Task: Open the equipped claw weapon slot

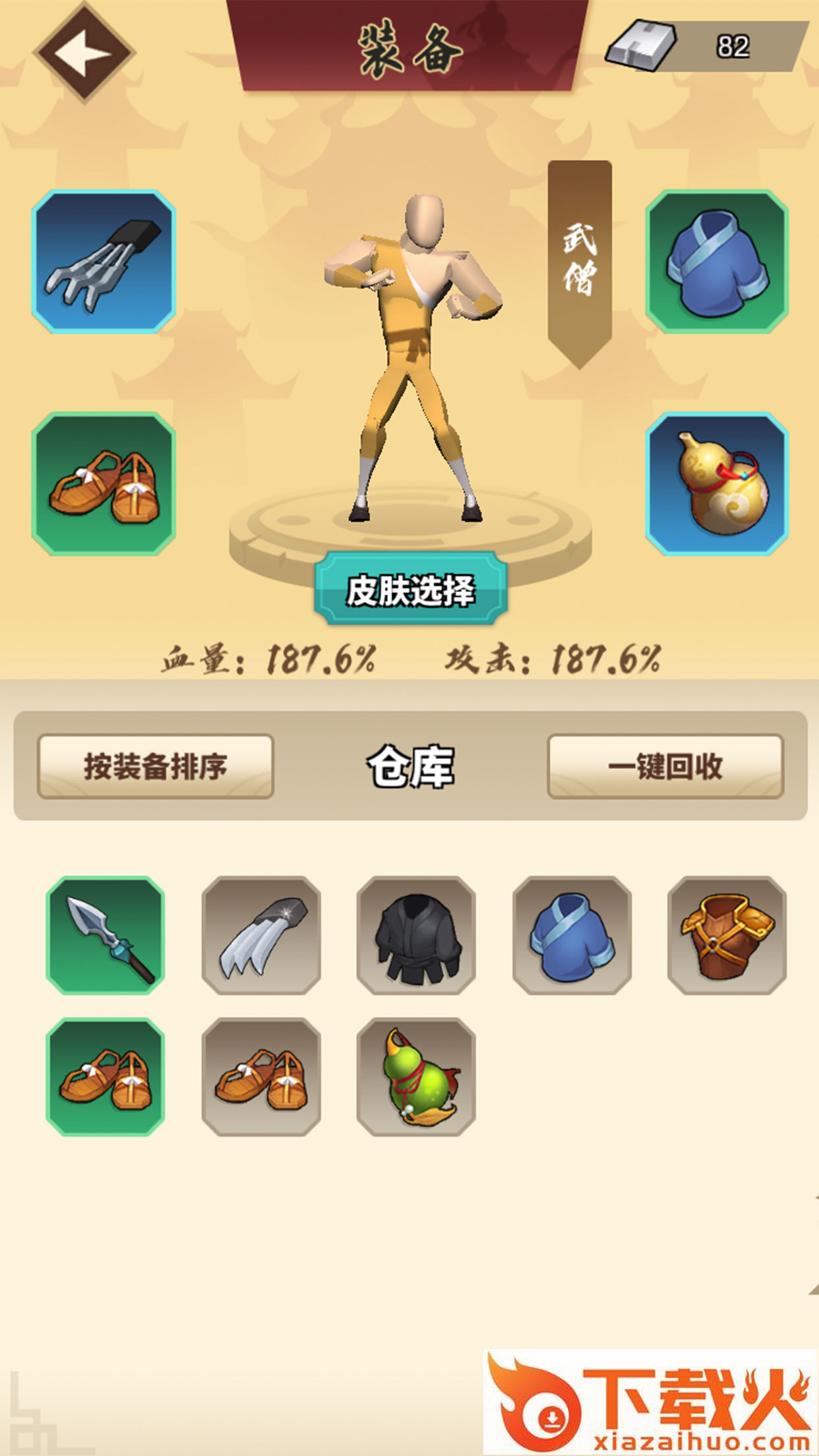Action: tap(104, 261)
